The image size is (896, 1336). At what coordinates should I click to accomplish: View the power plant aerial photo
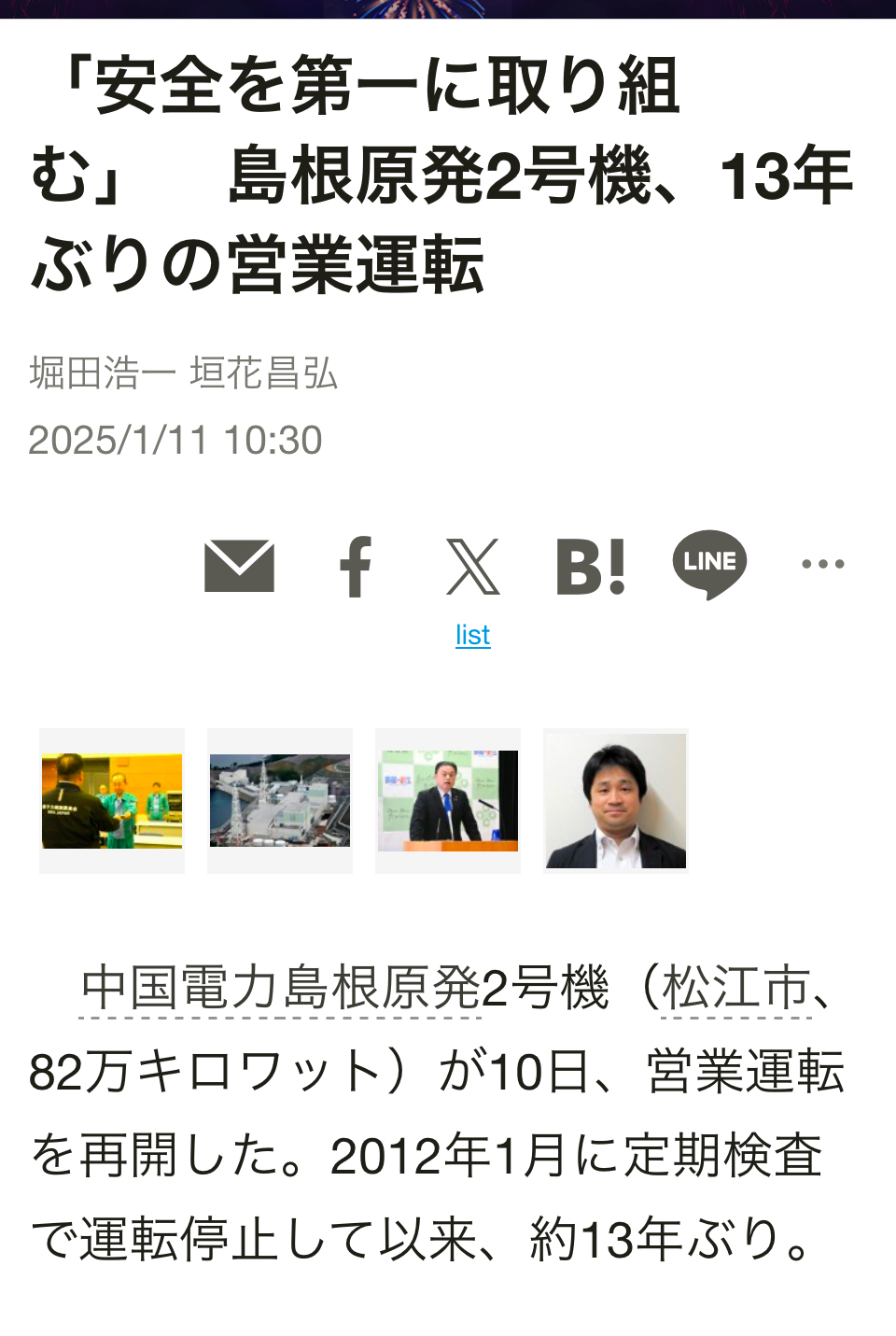tap(280, 801)
